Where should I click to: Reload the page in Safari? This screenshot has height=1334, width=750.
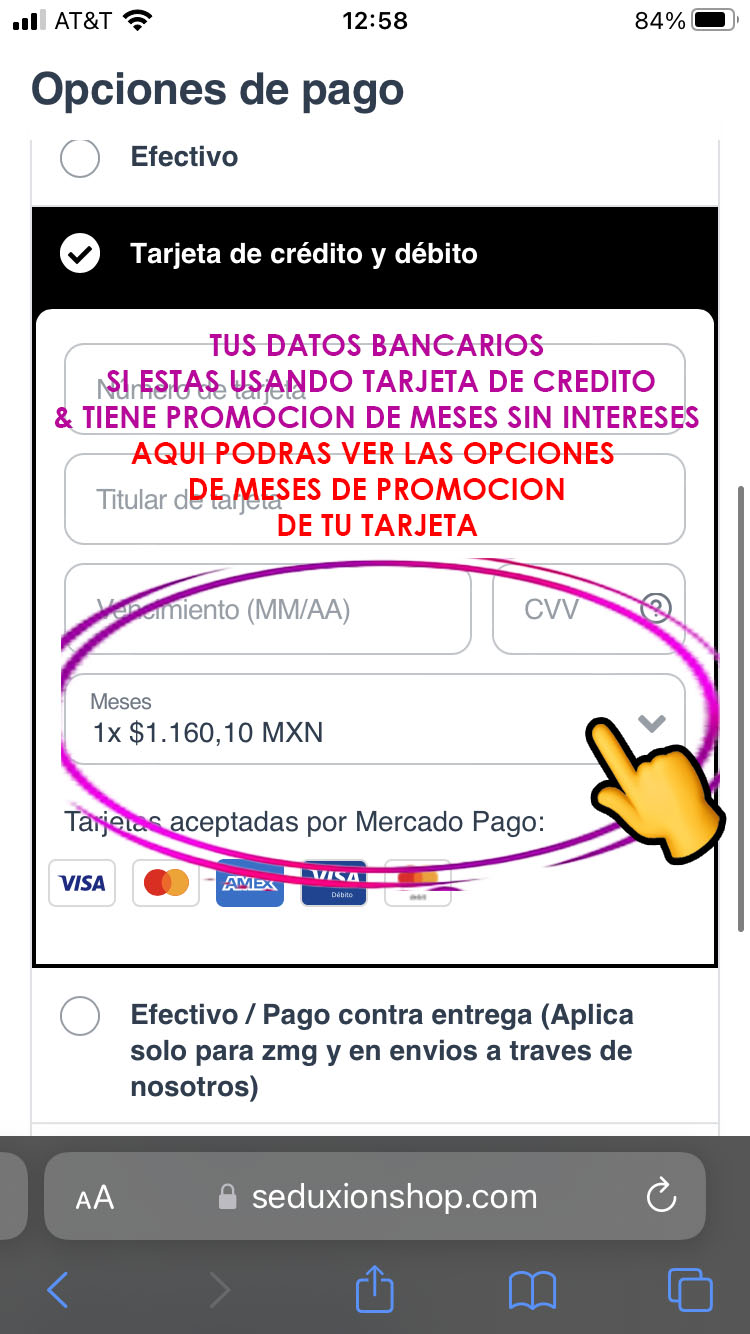click(x=661, y=1196)
